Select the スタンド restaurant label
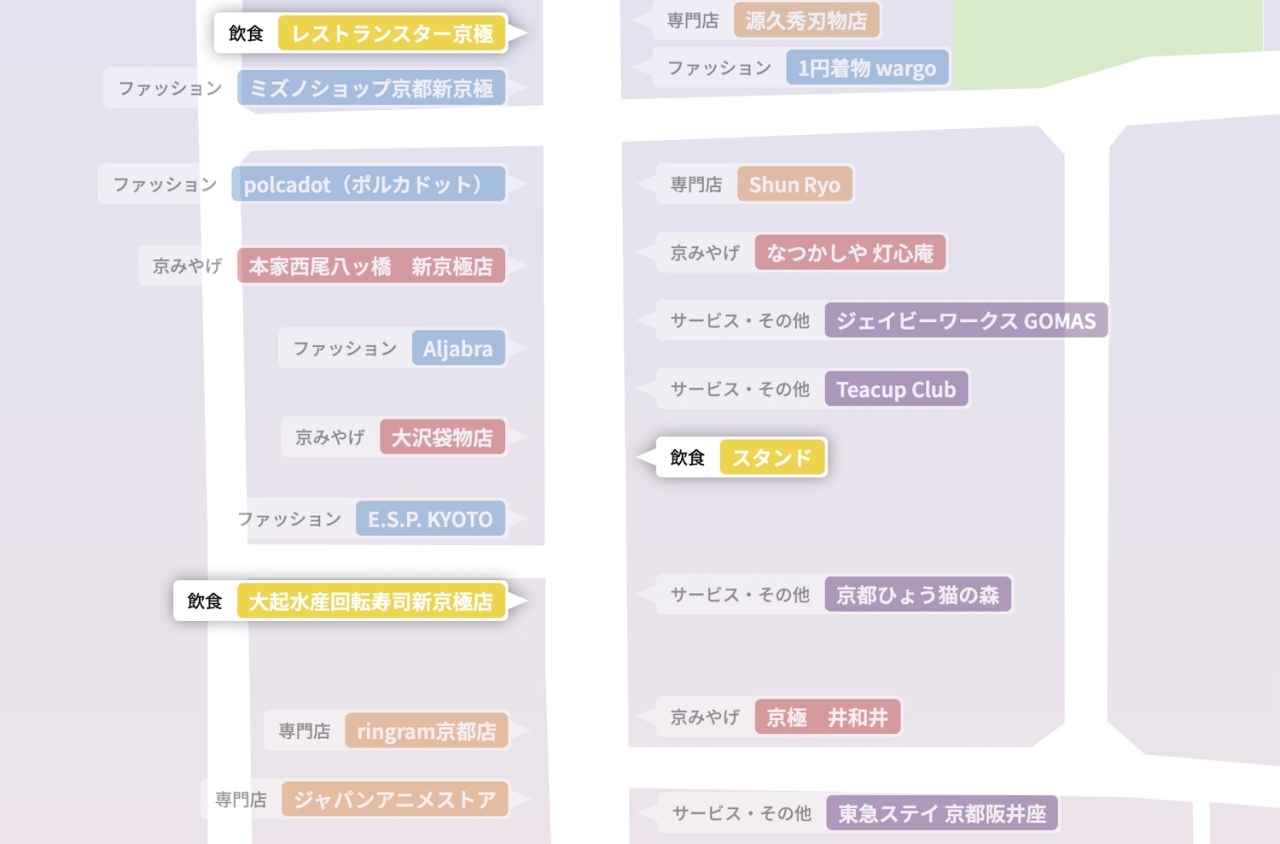This screenshot has width=1280, height=844. click(772, 458)
